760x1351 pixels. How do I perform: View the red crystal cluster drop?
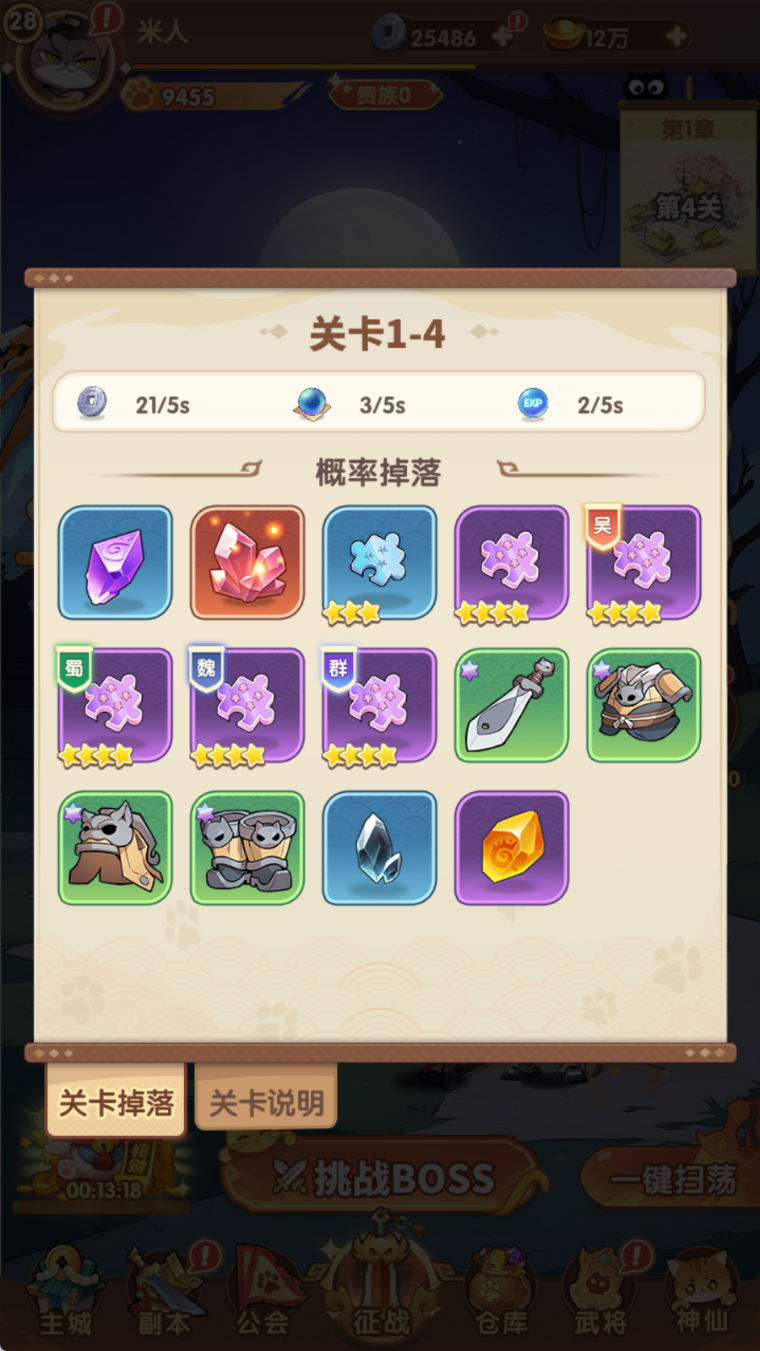tap(247, 563)
